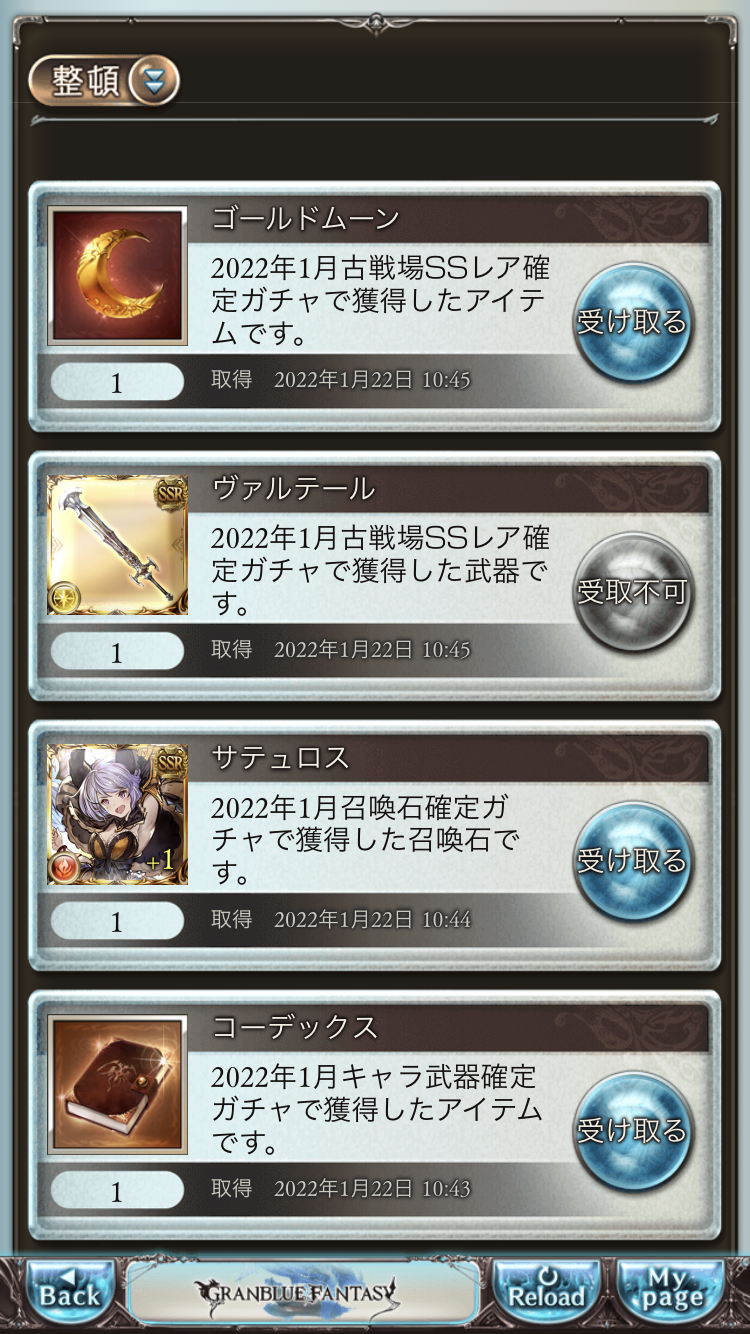Tap the Granblue Fantasy center banner
Image resolution: width=750 pixels, height=1334 pixels.
[x=302, y=1293]
